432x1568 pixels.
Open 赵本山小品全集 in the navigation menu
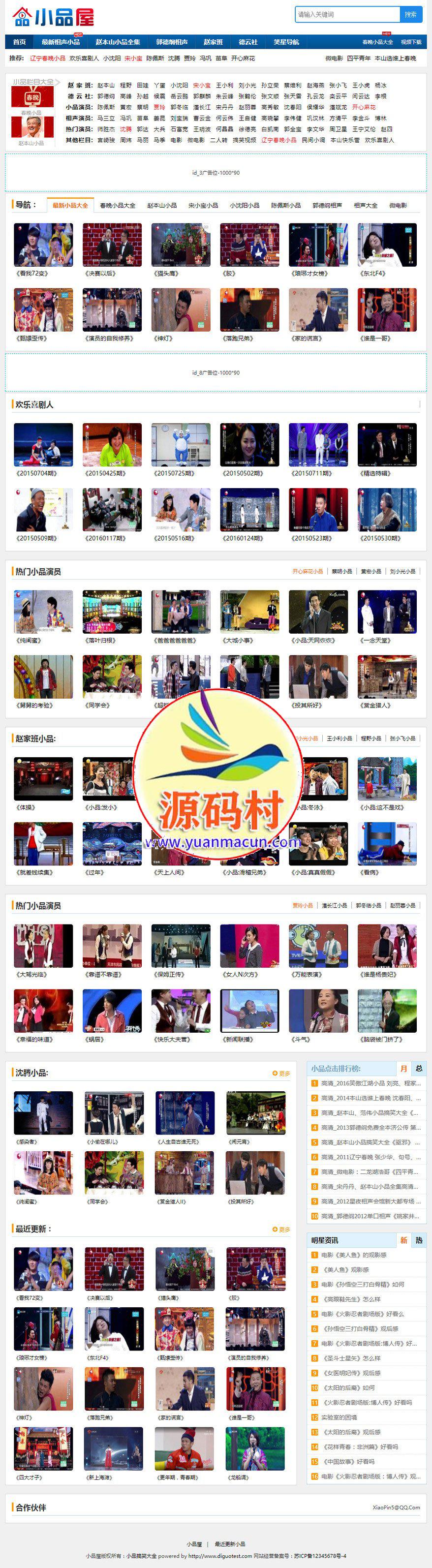(118, 42)
